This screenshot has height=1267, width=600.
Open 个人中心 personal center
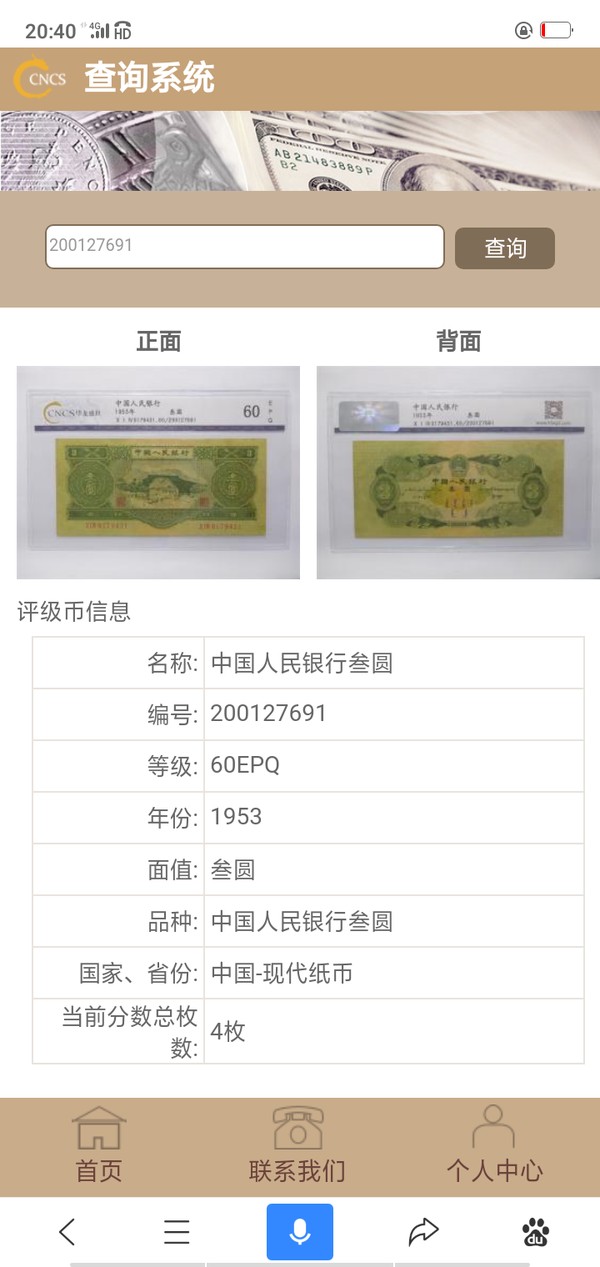494,1145
